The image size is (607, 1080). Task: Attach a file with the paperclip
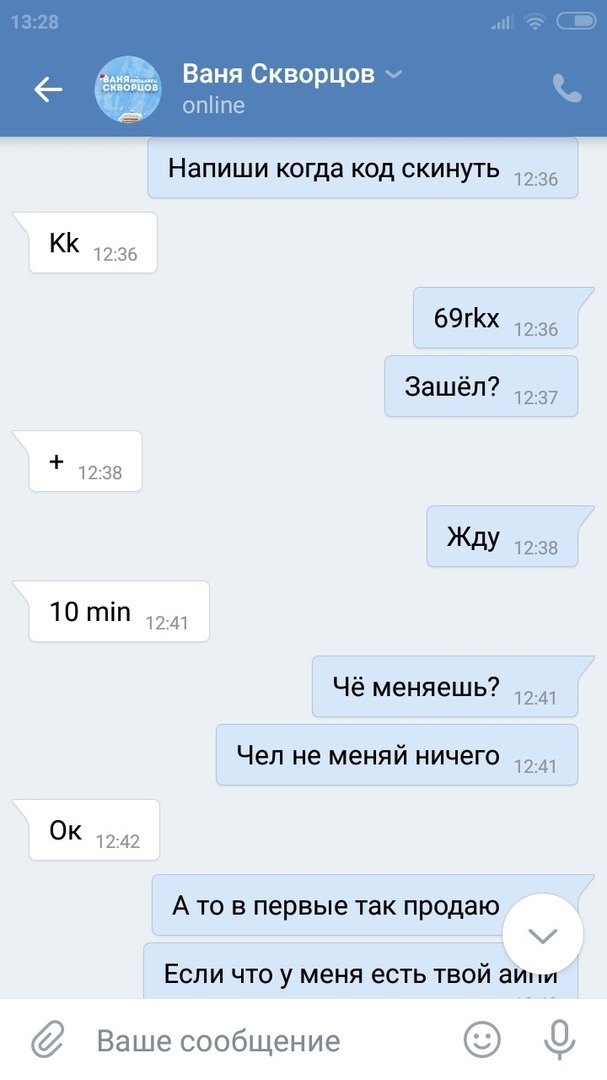coord(47,1040)
